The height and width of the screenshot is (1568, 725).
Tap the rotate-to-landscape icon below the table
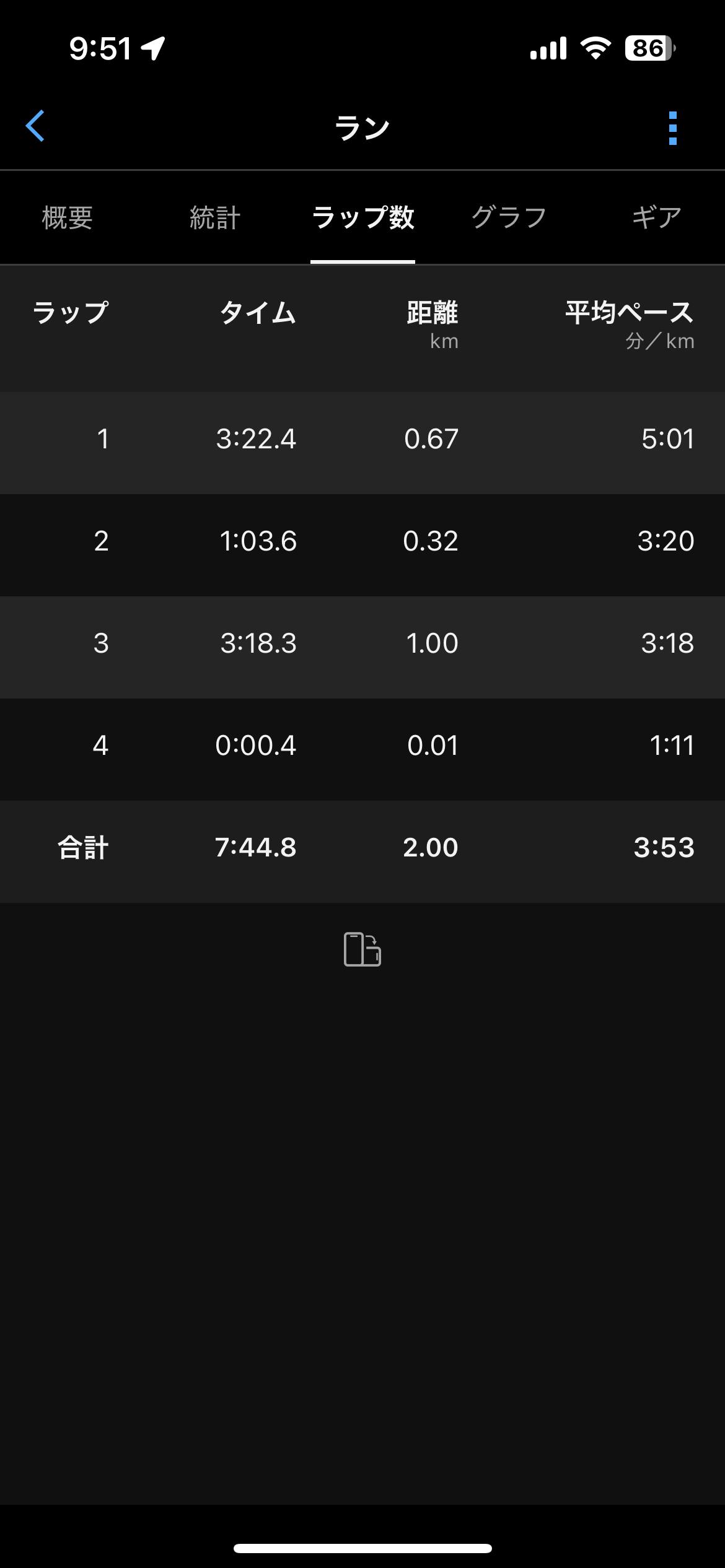pyautogui.click(x=362, y=949)
